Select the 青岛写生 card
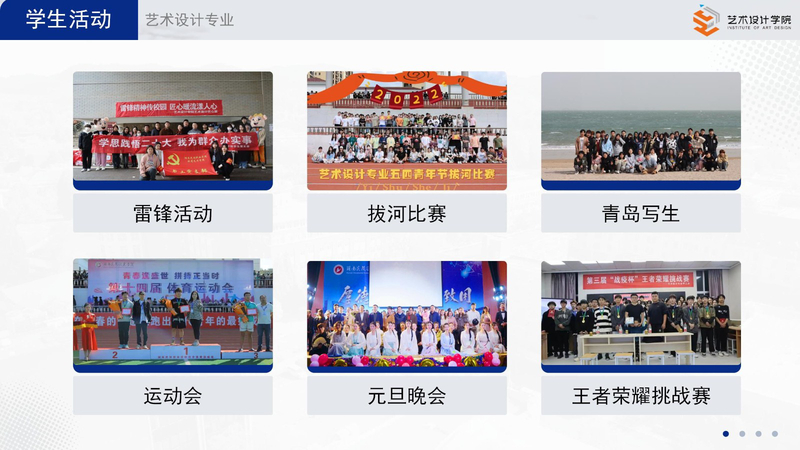Viewport: 800px width, 450px height. 640,150
